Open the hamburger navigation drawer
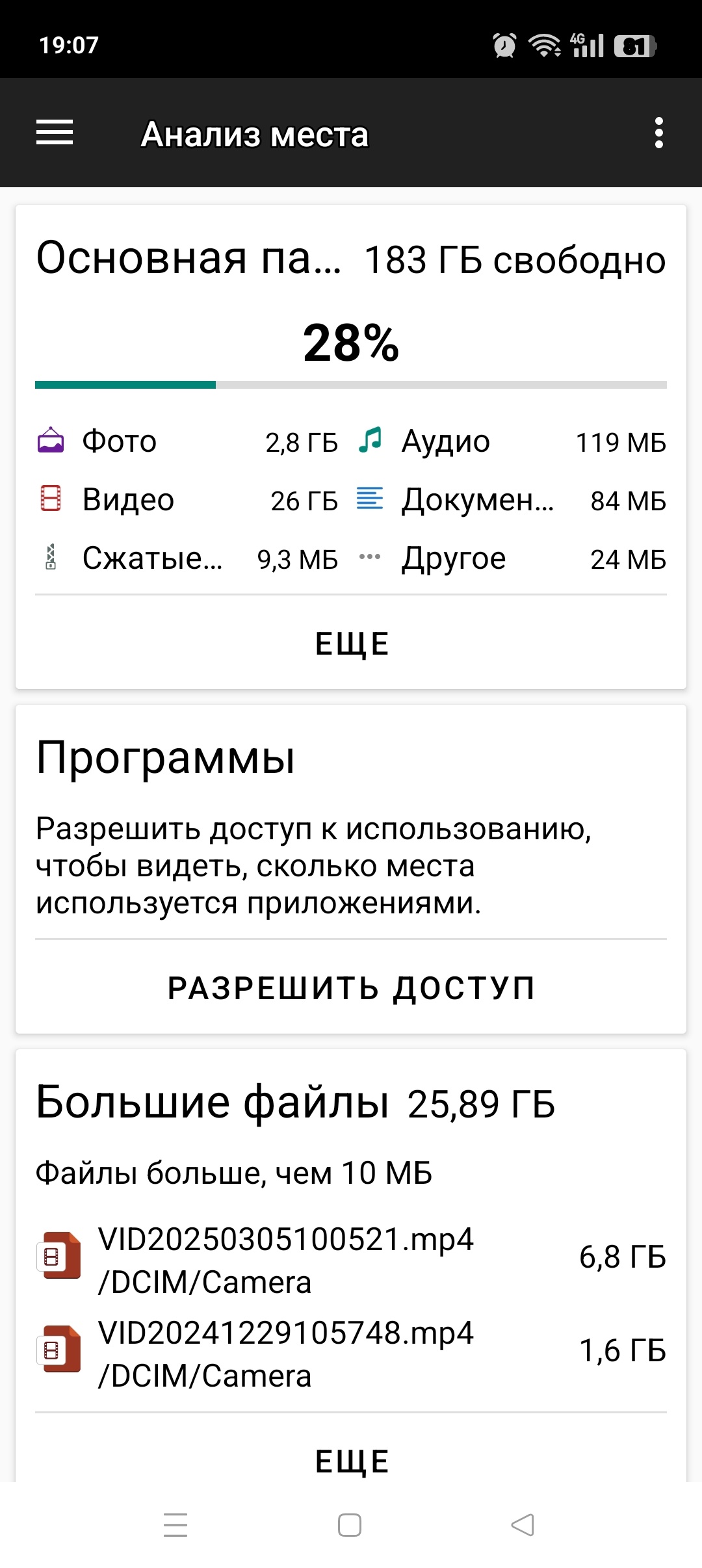 [55, 133]
